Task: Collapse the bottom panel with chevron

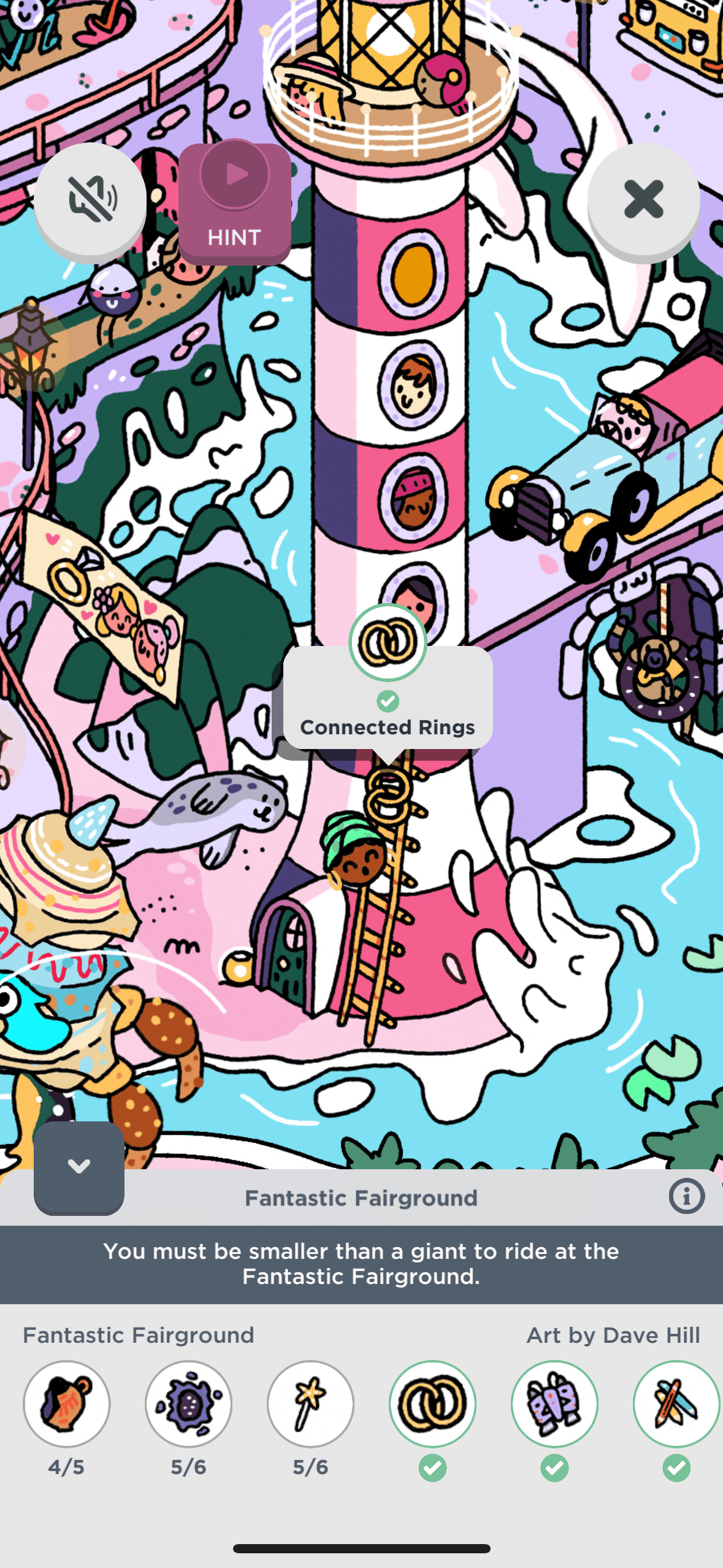Action: click(x=79, y=1166)
